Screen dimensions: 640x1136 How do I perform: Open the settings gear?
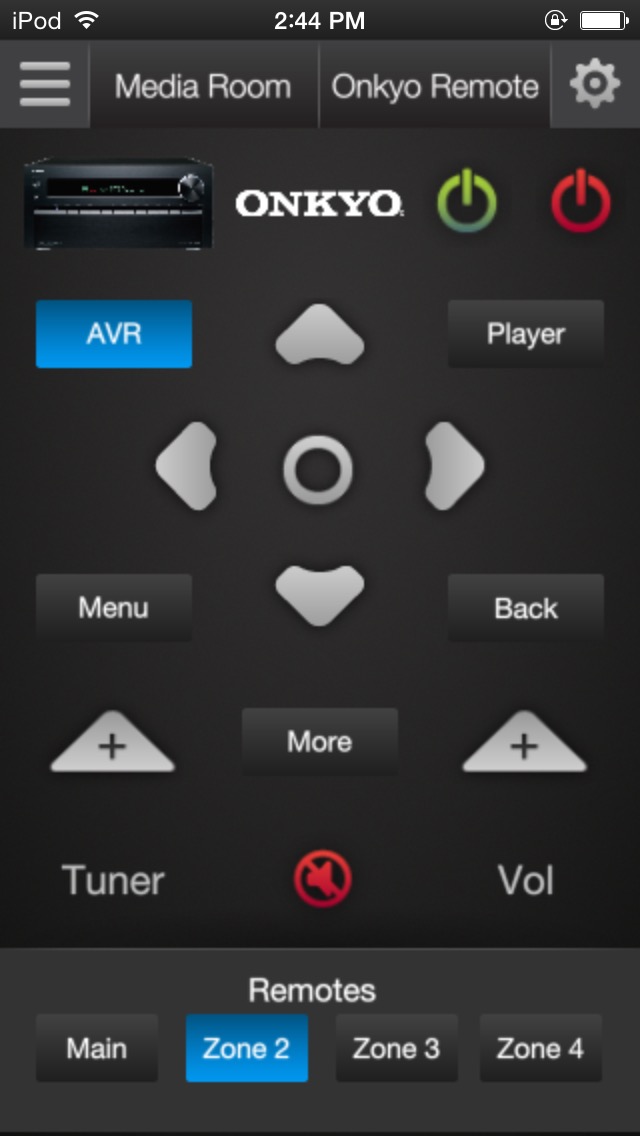[595, 85]
